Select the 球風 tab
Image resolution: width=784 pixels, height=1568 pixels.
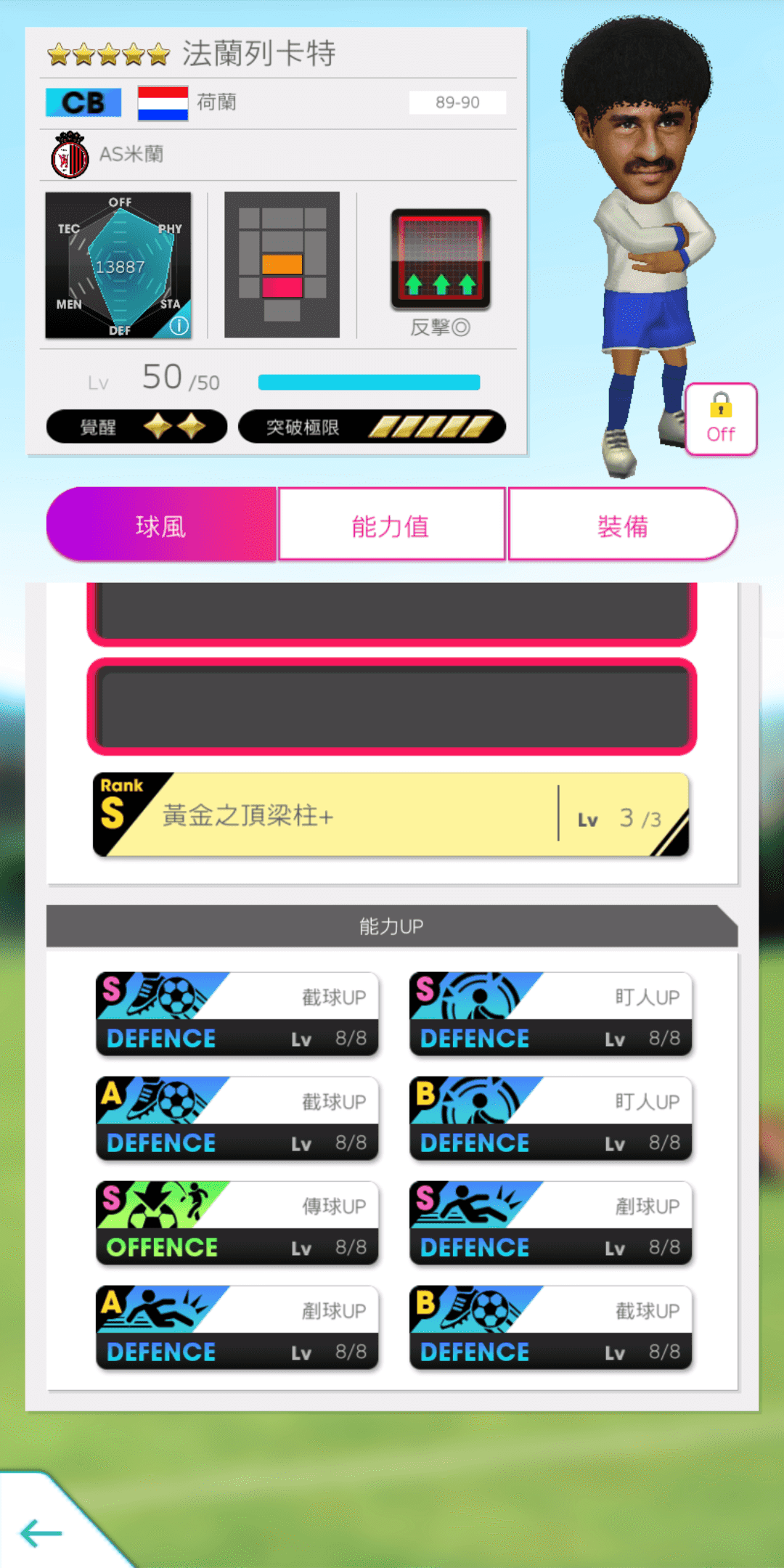pyautogui.click(x=161, y=524)
